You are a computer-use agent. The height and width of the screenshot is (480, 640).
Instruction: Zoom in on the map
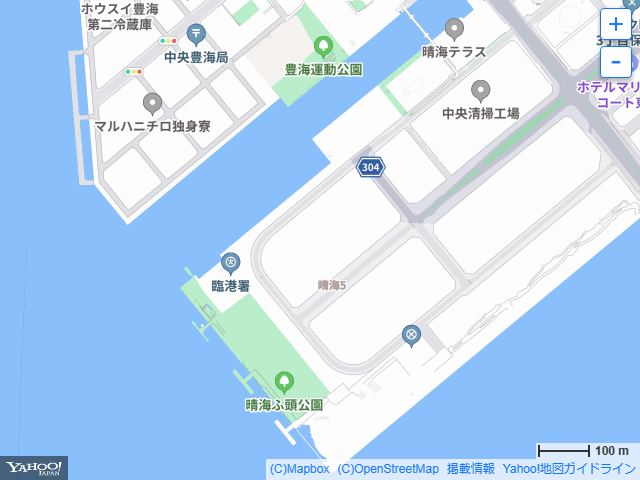pos(616,25)
